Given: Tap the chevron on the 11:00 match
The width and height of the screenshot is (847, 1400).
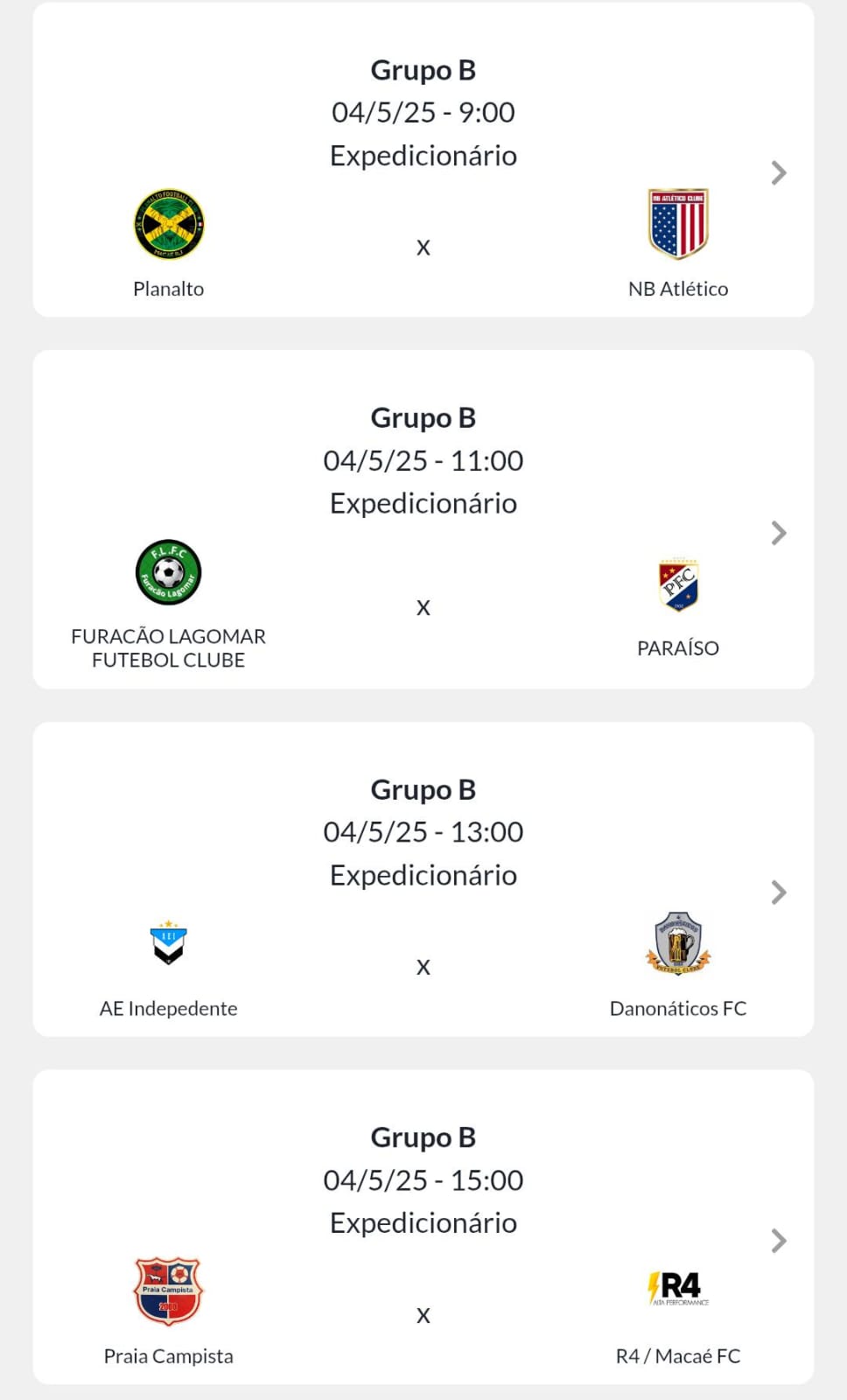Looking at the screenshot, I should 779,533.
